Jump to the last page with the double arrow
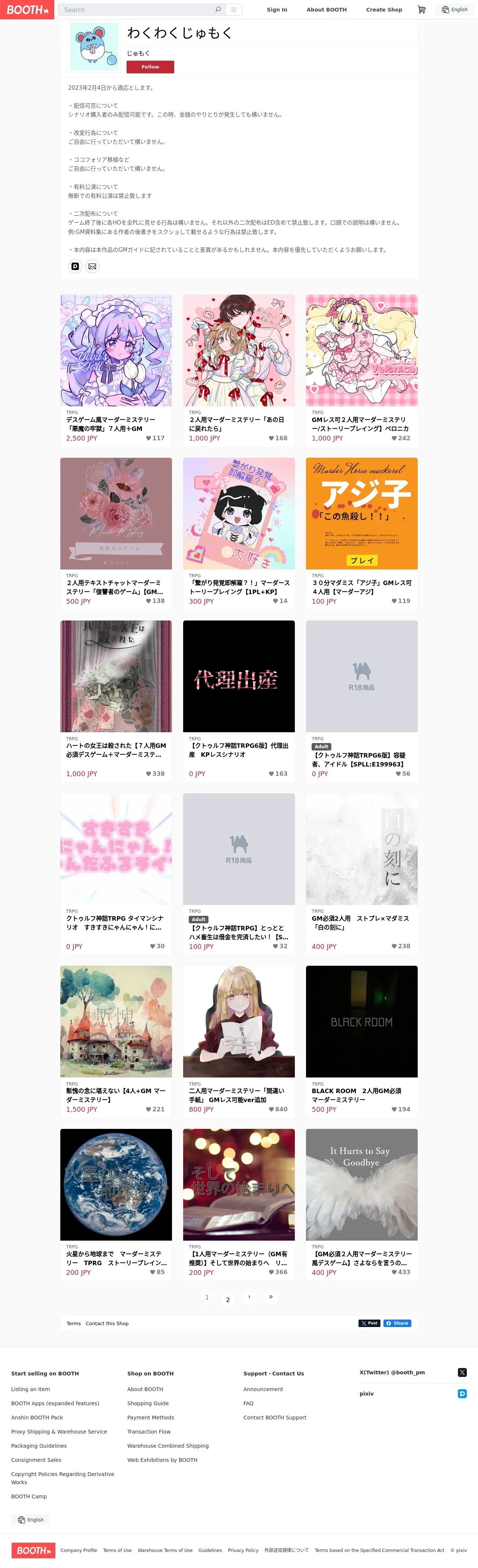The width and height of the screenshot is (478, 1568). [271, 1297]
